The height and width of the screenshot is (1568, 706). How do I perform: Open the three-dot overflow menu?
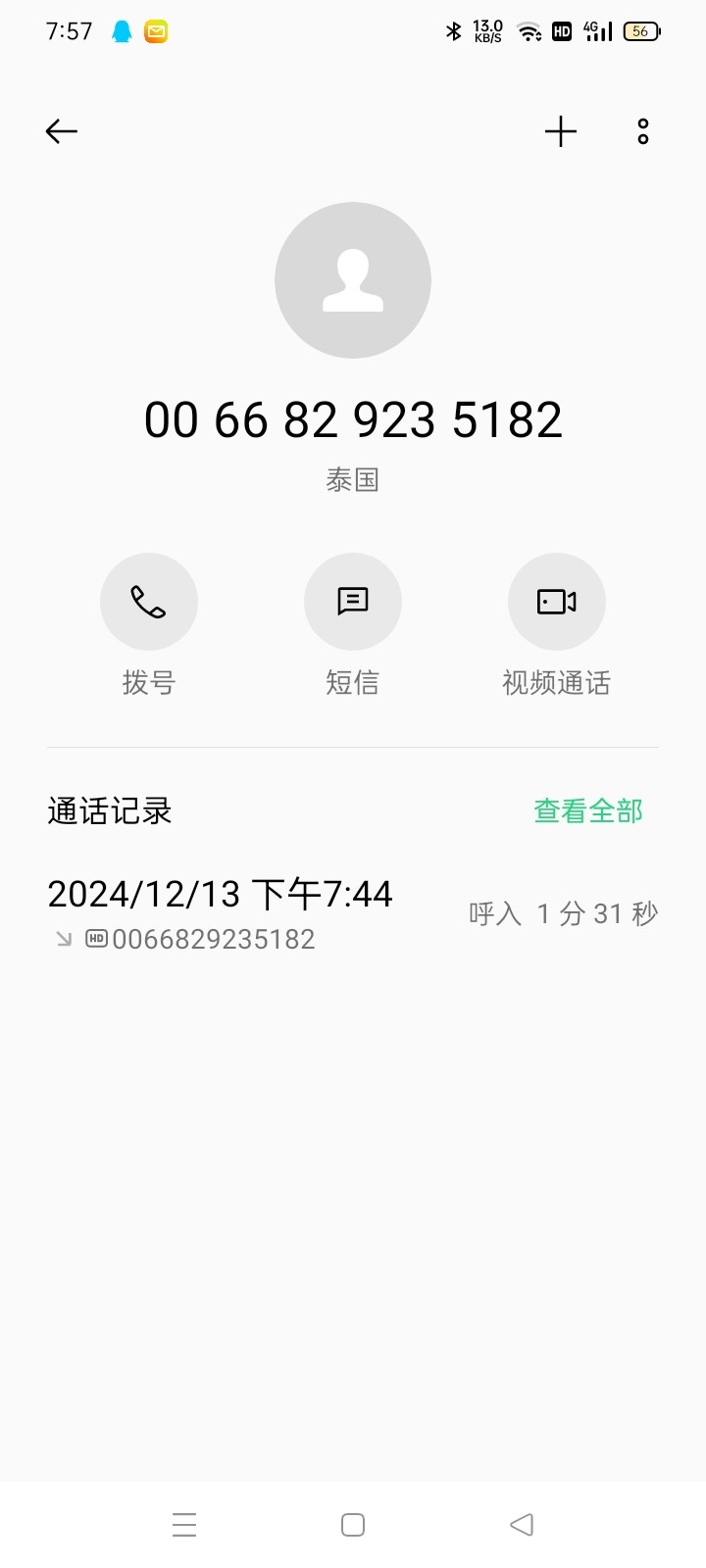click(x=643, y=131)
